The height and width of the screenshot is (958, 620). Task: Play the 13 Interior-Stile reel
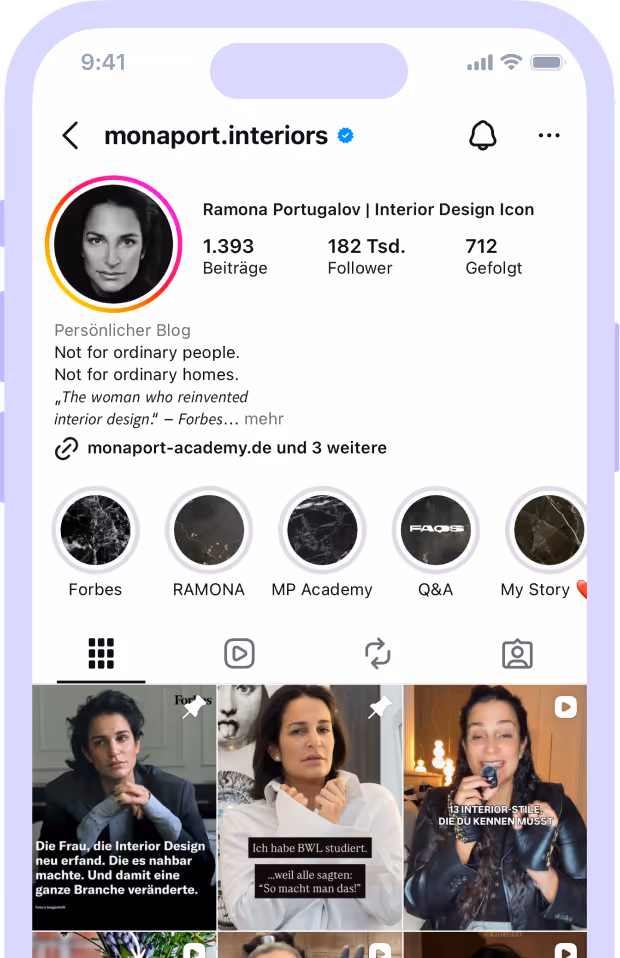pyautogui.click(x=496, y=808)
